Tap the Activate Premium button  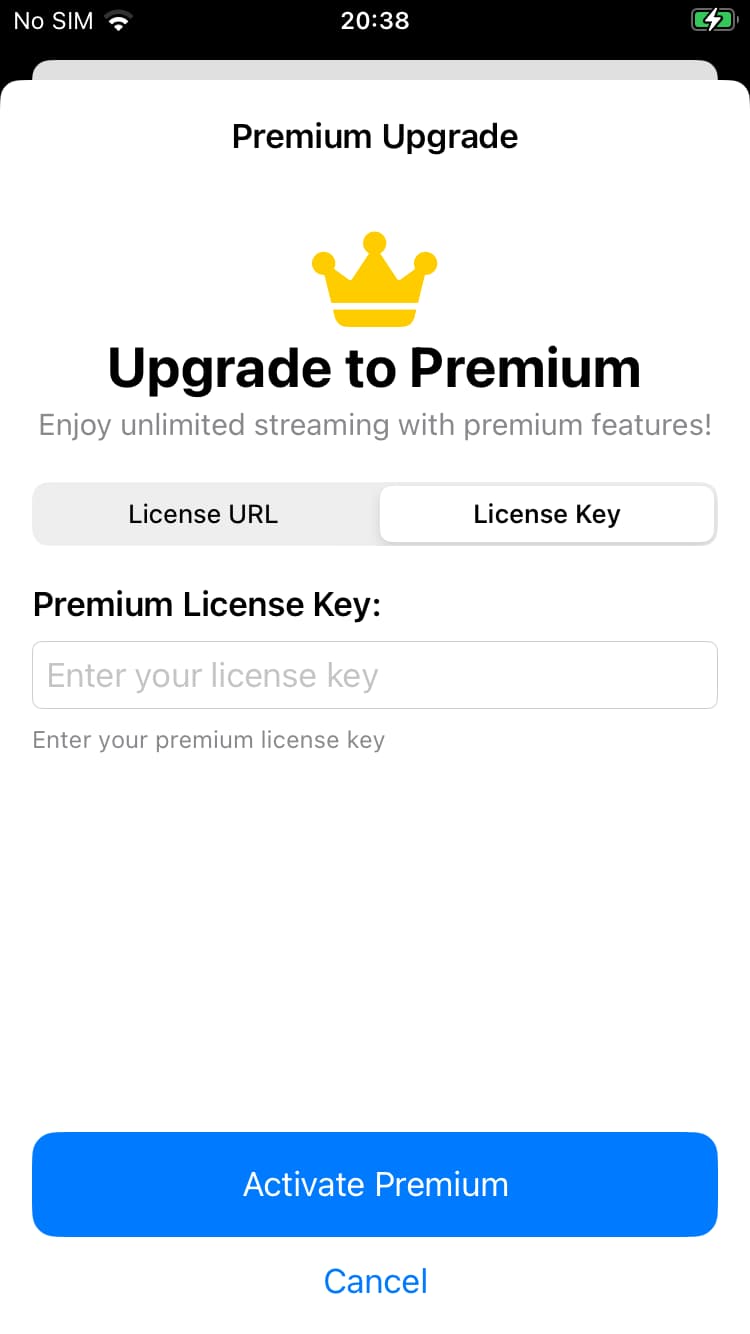point(375,1185)
